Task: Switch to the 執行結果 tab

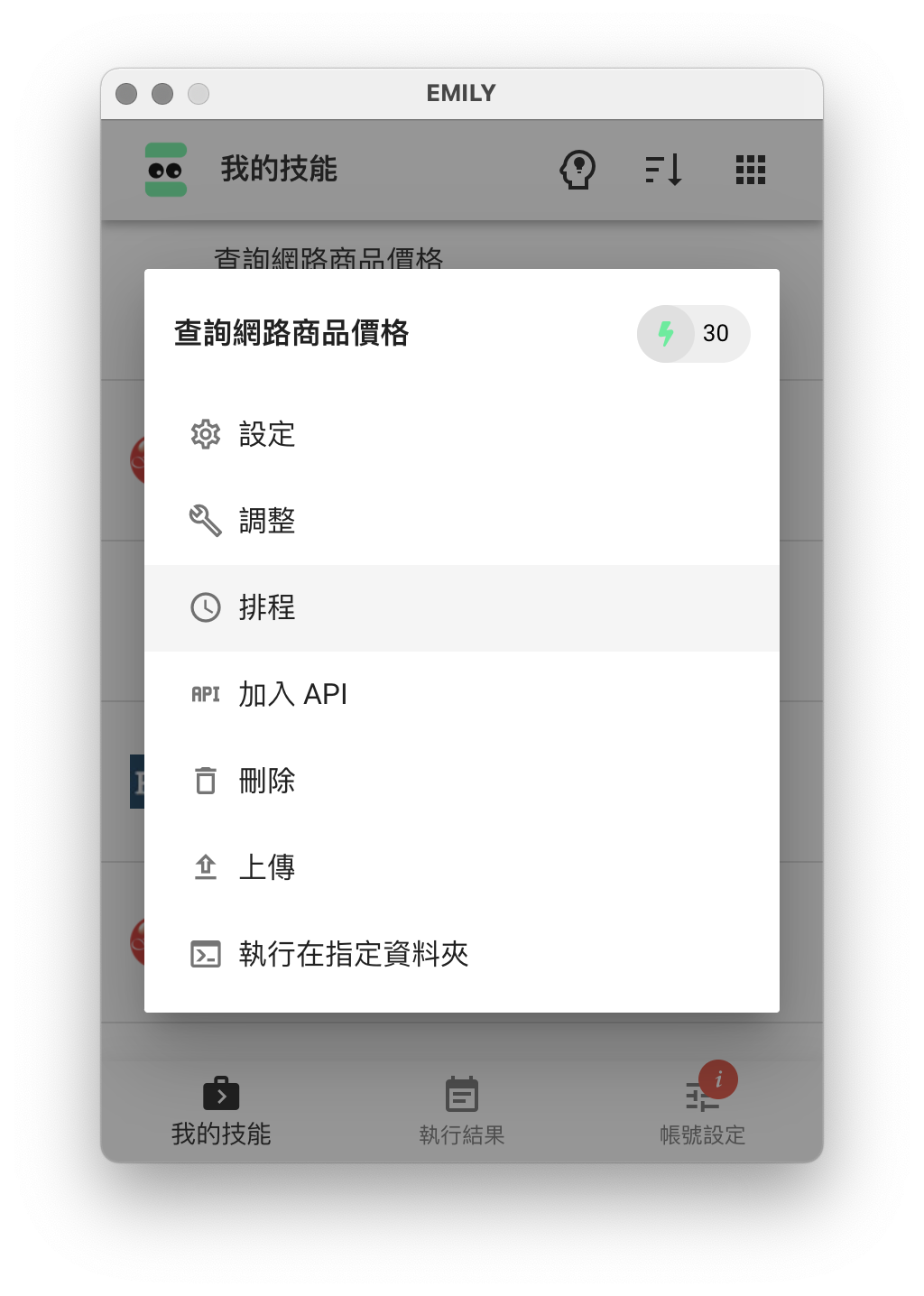Action: coord(461,1110)
